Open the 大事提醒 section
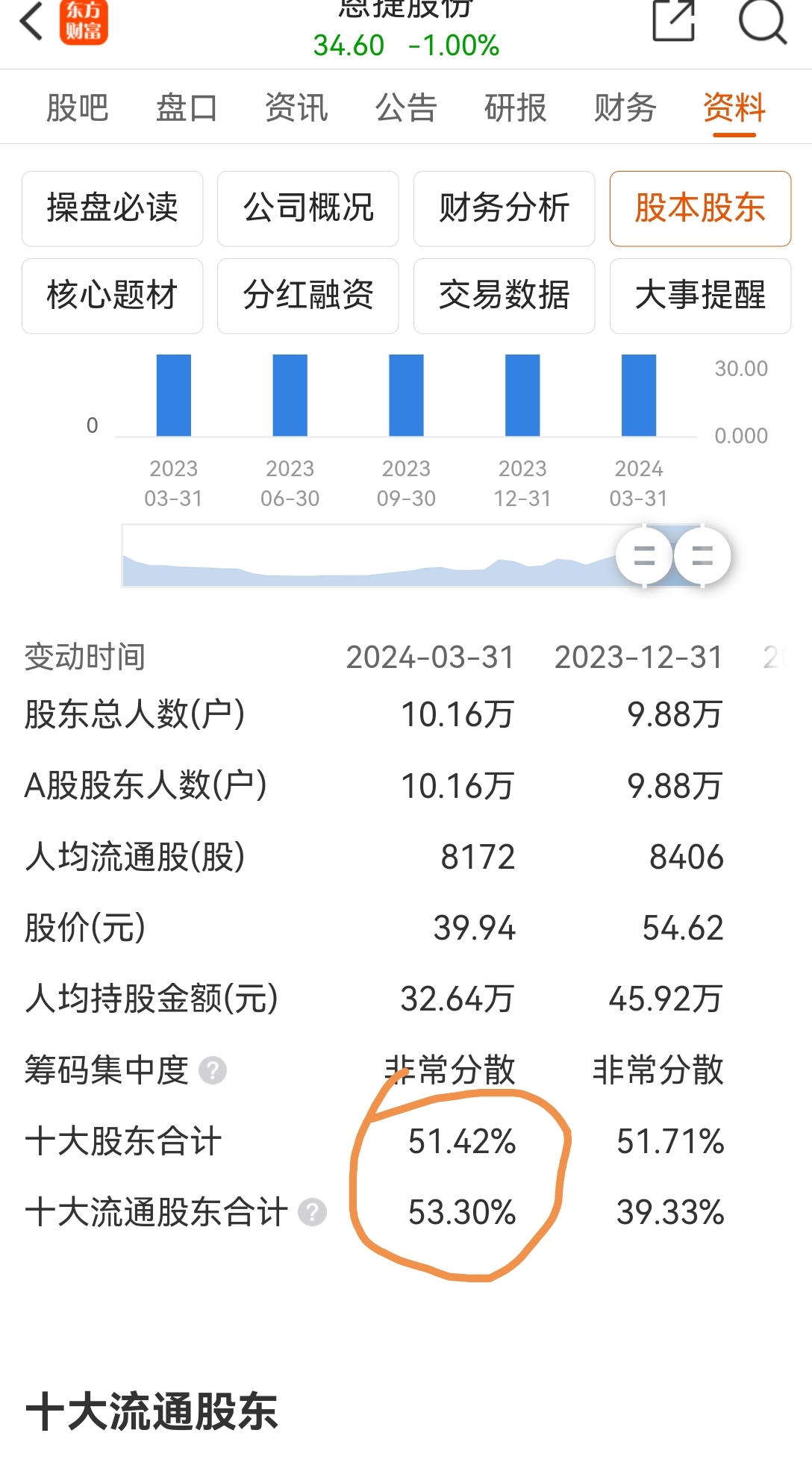 tap(700, 296)
